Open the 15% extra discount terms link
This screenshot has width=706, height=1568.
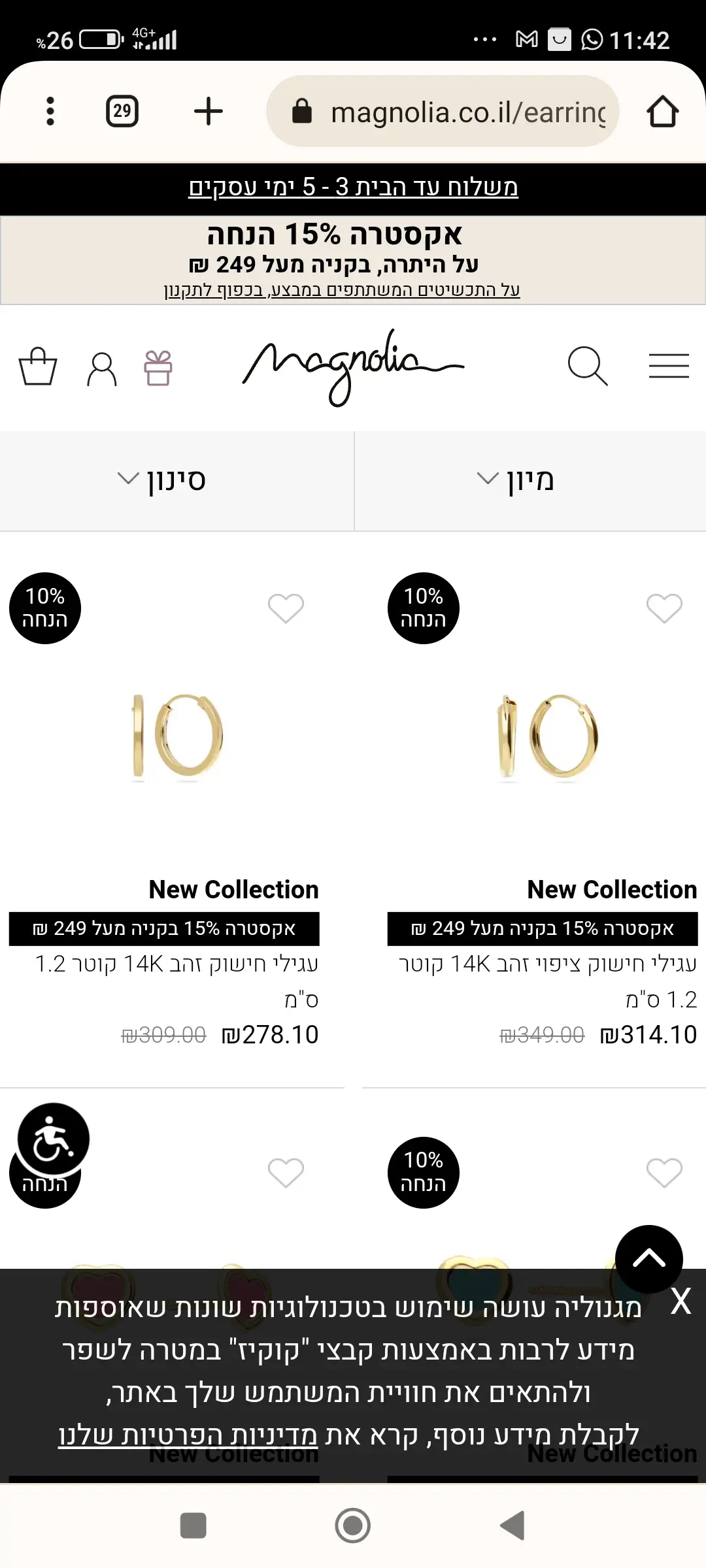[x=342, y=290]
